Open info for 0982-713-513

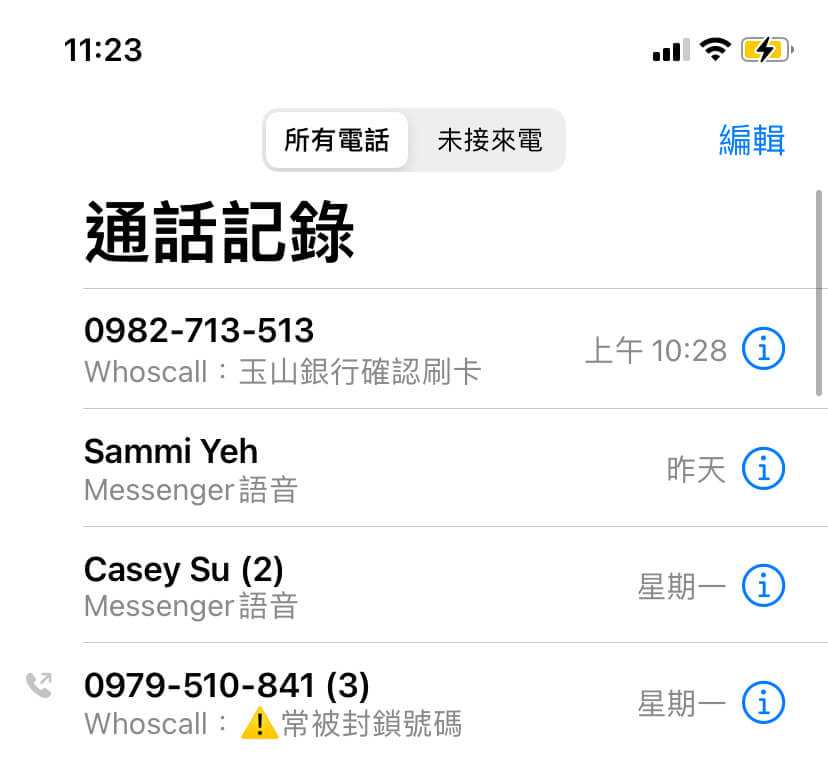763,350
